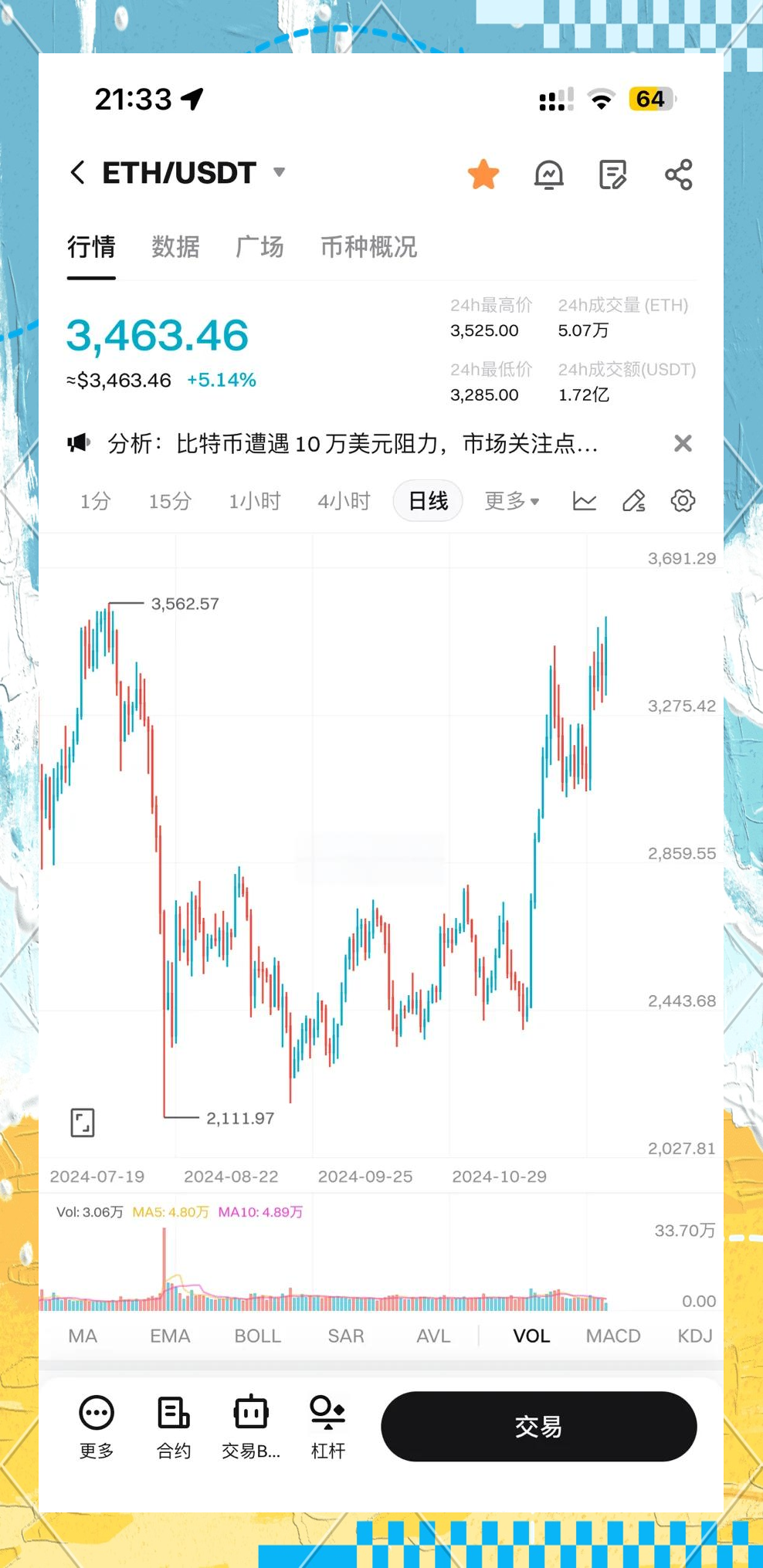The image size is (763, 1568).
Task: Tap the 交易 trade button
Action: (538, 1426)
